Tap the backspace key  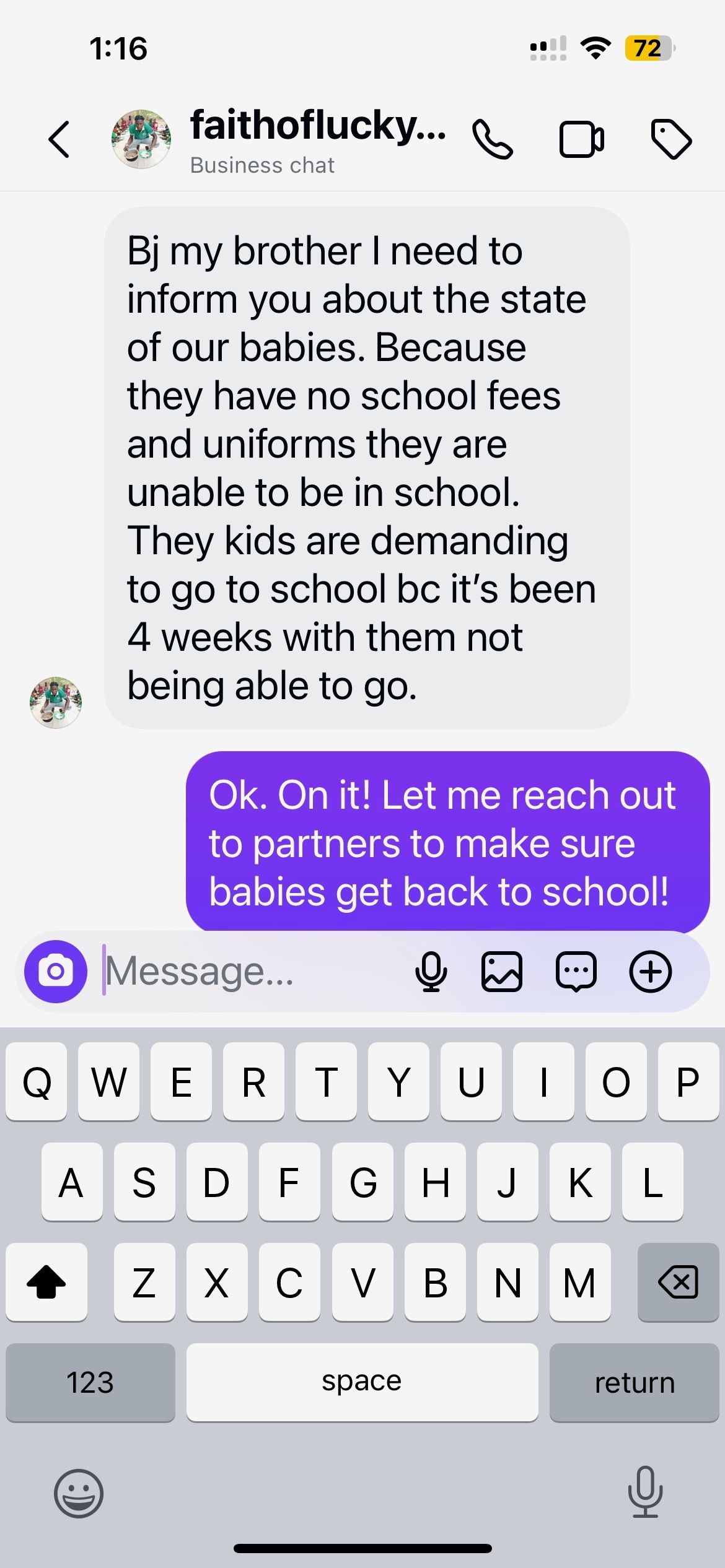click(678, 1281)
